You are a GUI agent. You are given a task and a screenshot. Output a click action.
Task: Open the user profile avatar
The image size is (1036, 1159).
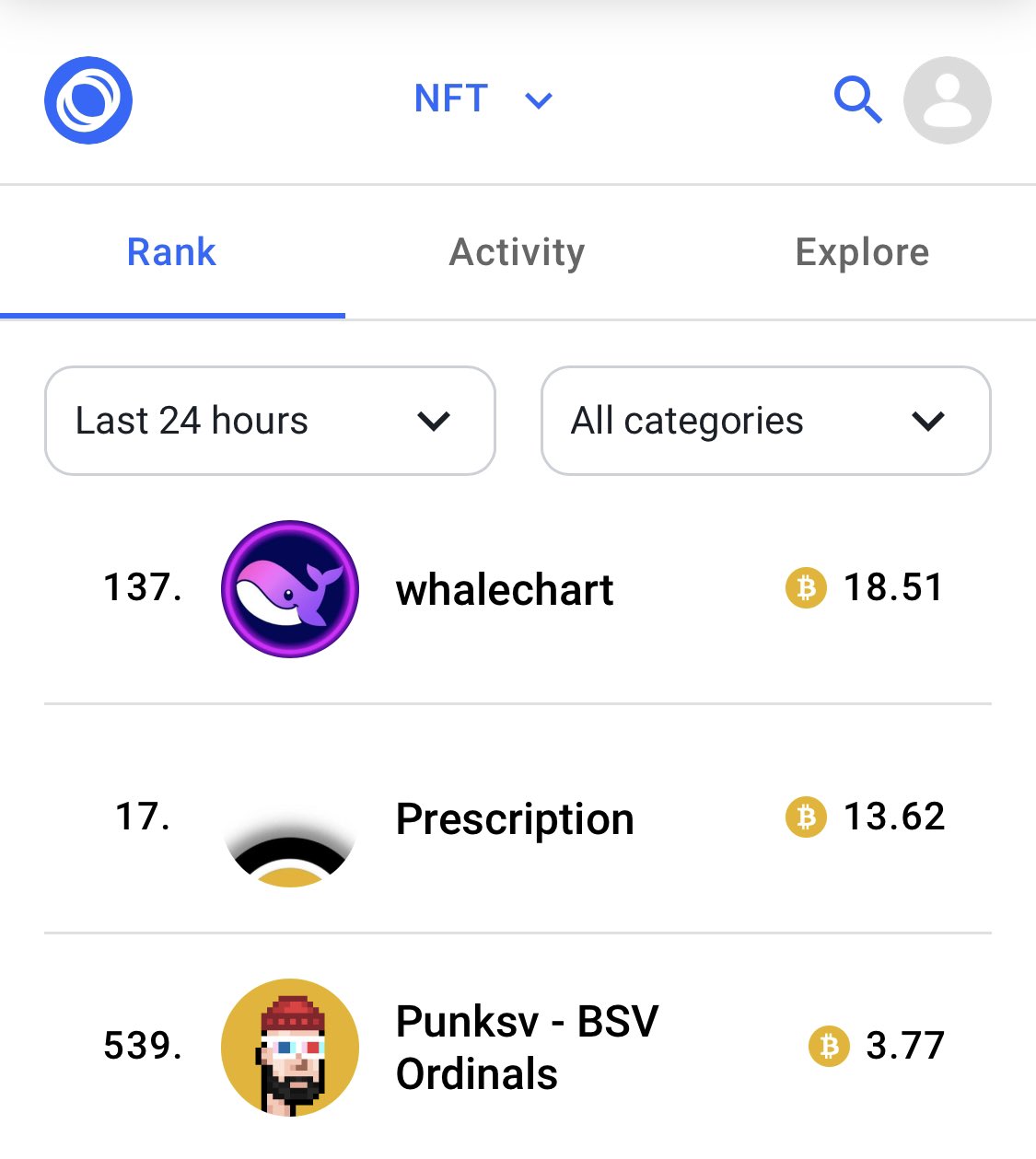pos(947,100)
